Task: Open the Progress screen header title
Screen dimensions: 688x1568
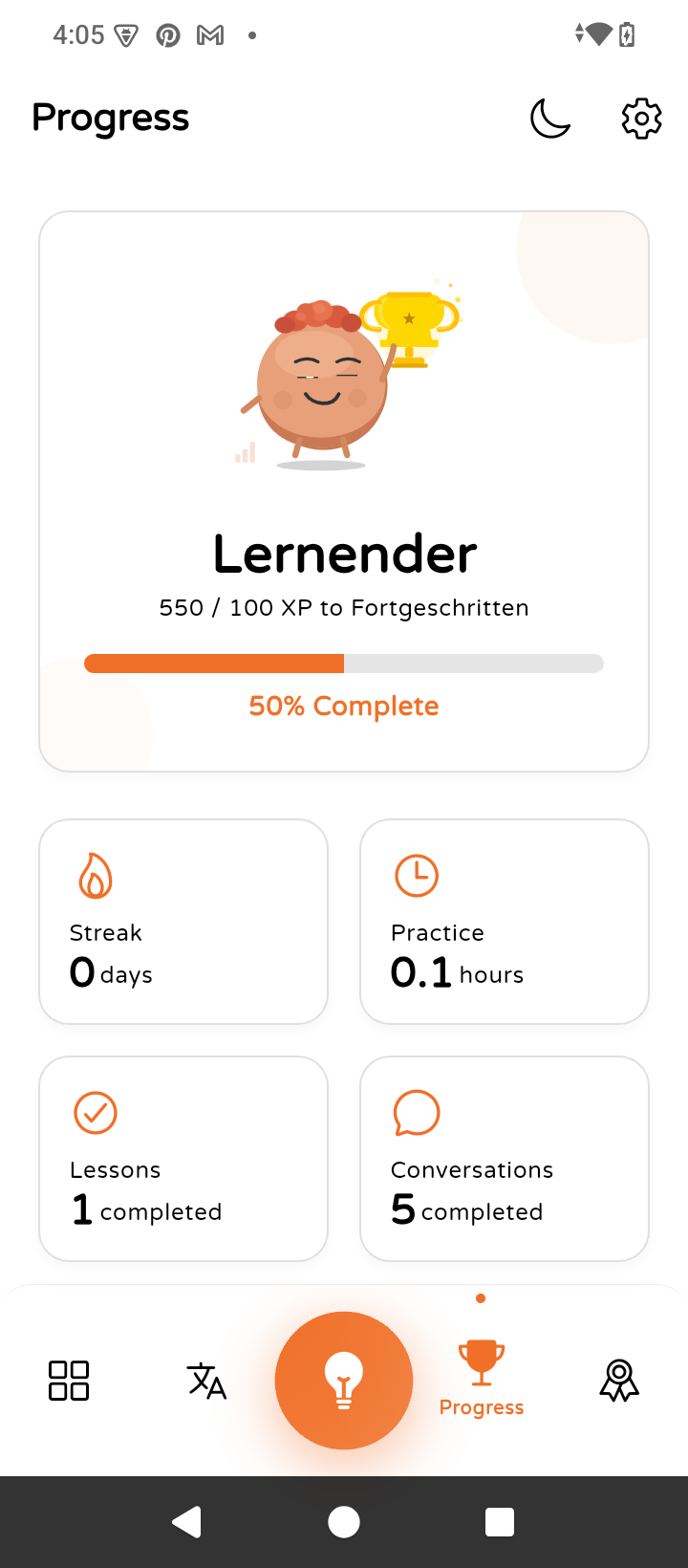Action: click(x=110, y=118)
